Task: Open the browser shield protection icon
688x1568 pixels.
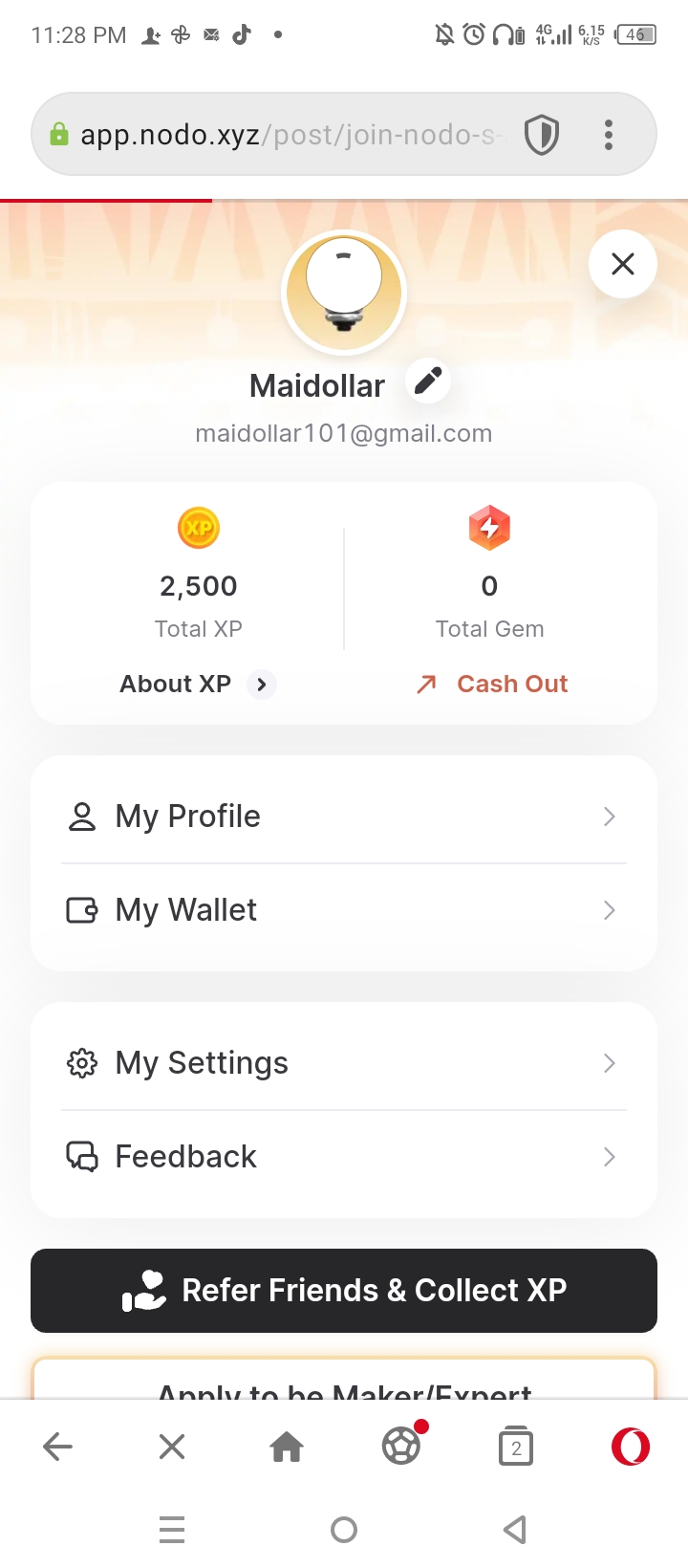Action: pos(542,135)
